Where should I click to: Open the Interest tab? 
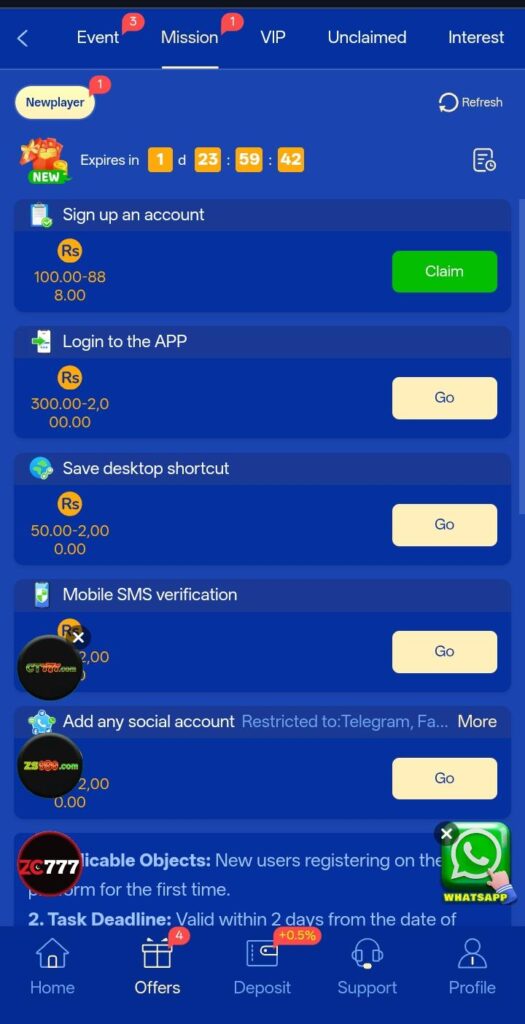click(x=476, y=37)
